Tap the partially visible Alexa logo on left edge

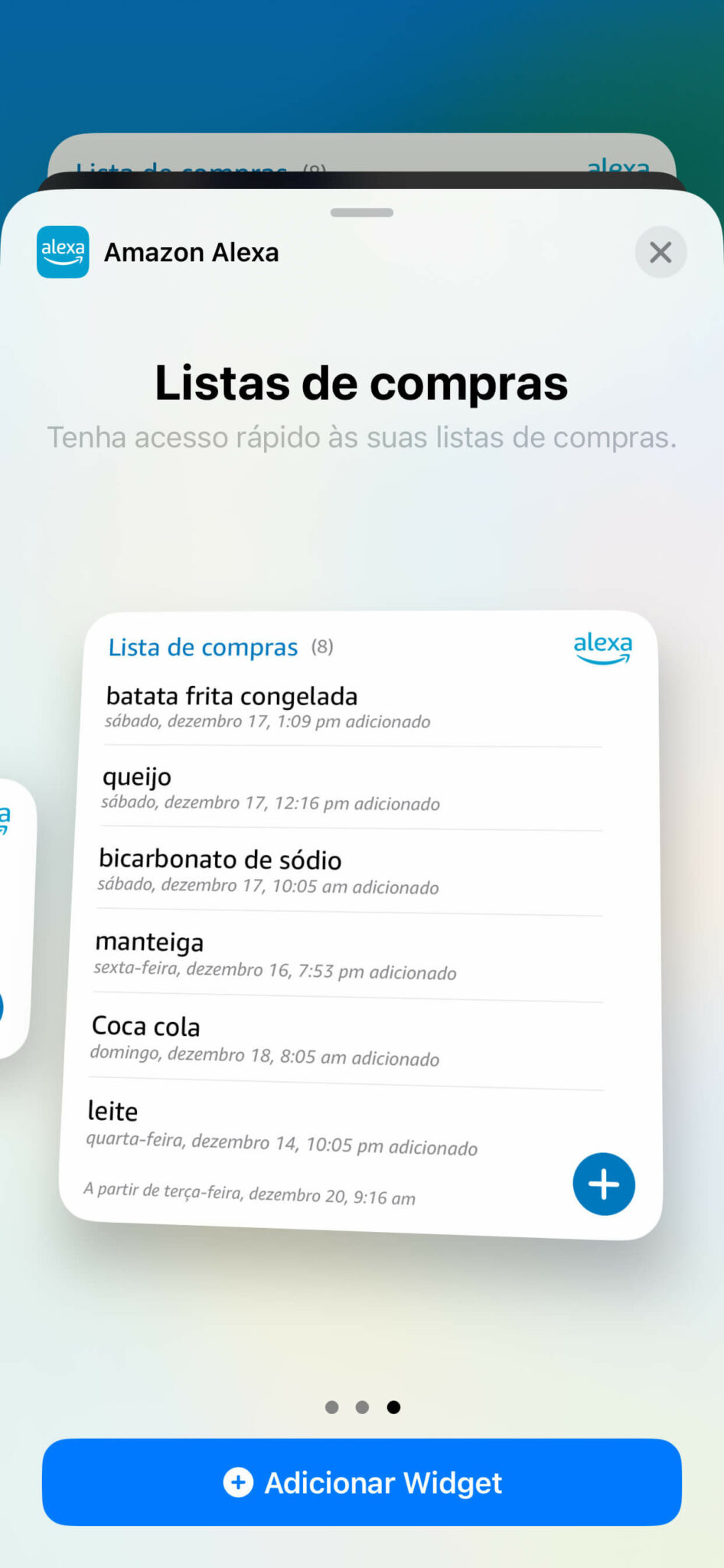(6, 819)
